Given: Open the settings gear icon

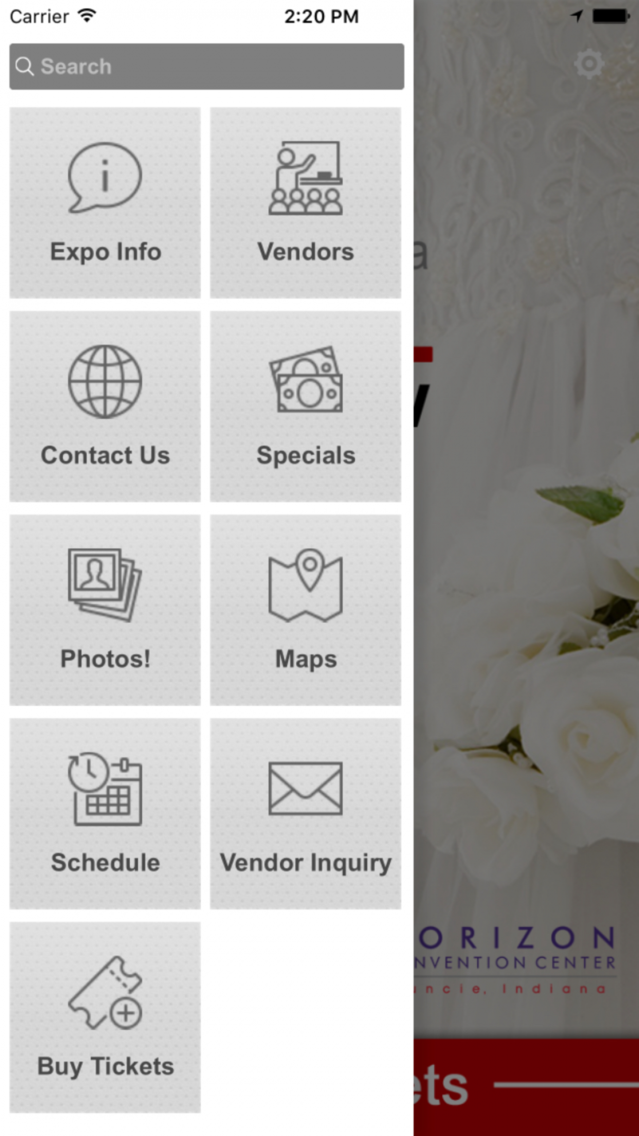Looking at the screenshot, I should pos(589,65).
